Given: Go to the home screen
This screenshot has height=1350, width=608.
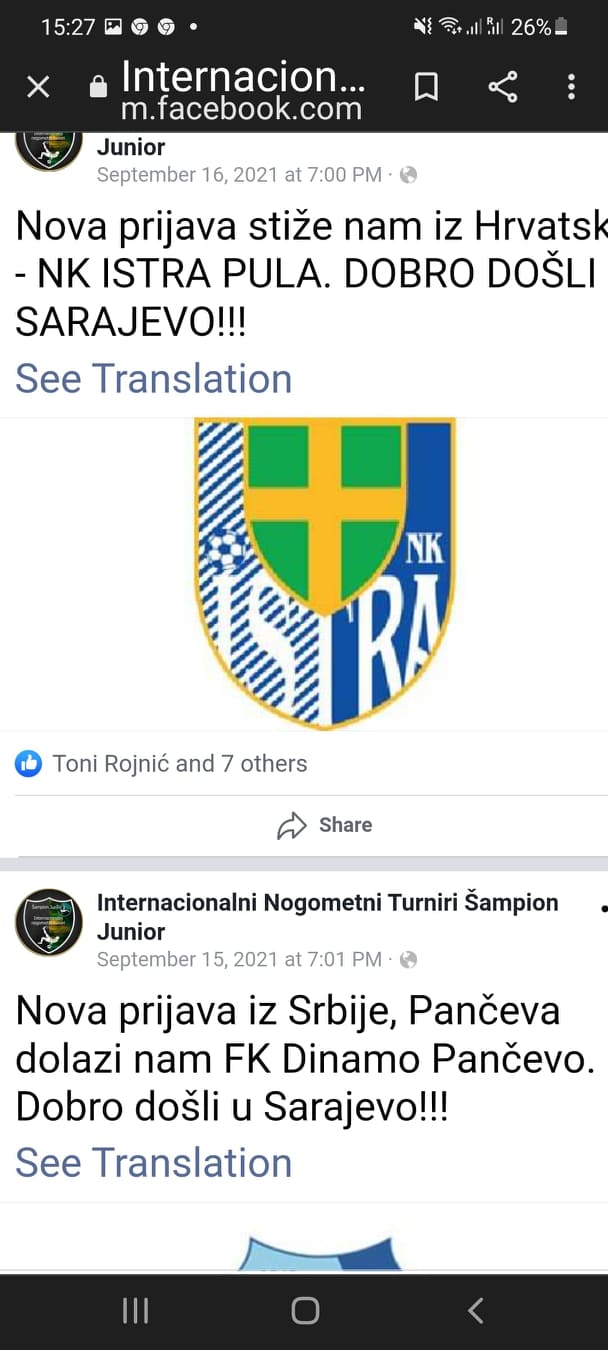Looking at the screenshot, I should 305,1311.
